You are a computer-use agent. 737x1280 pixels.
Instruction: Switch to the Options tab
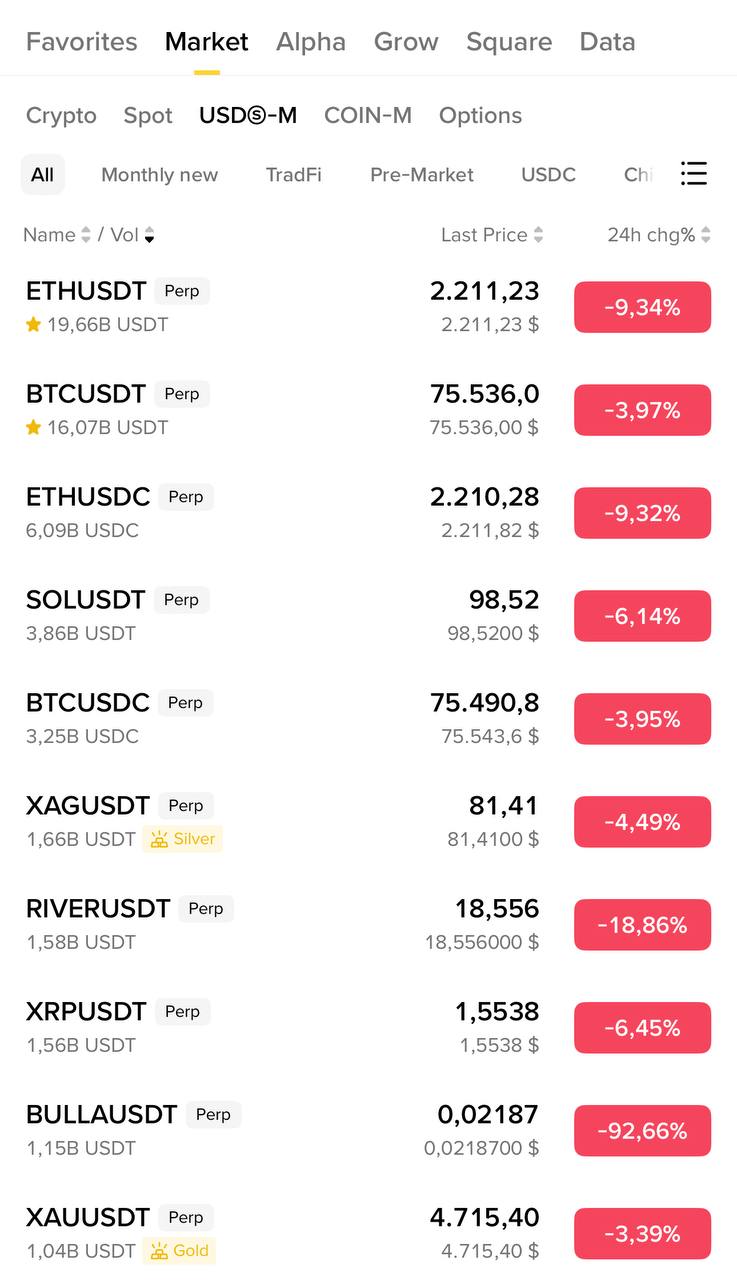pyautogui.click(x=480, y=115)
